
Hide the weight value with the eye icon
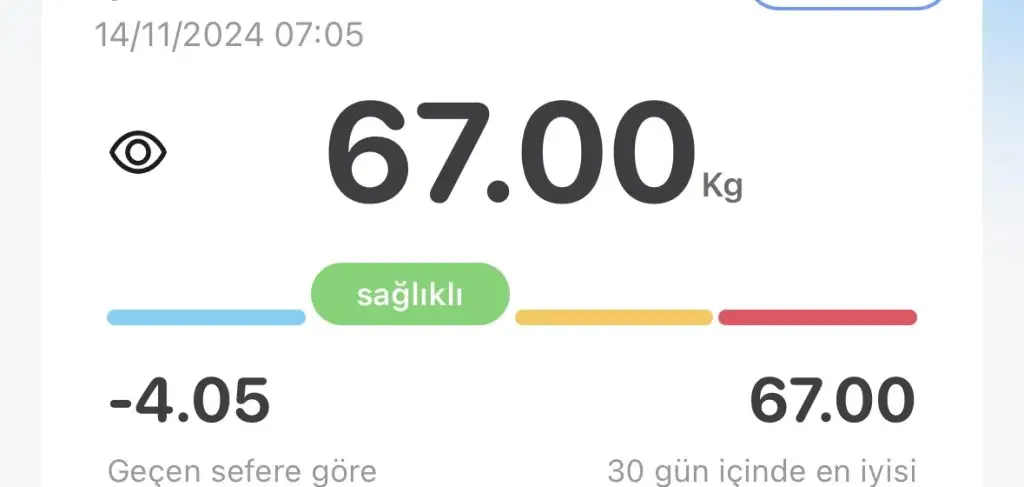pyautogui.click(x=138, y=153)
